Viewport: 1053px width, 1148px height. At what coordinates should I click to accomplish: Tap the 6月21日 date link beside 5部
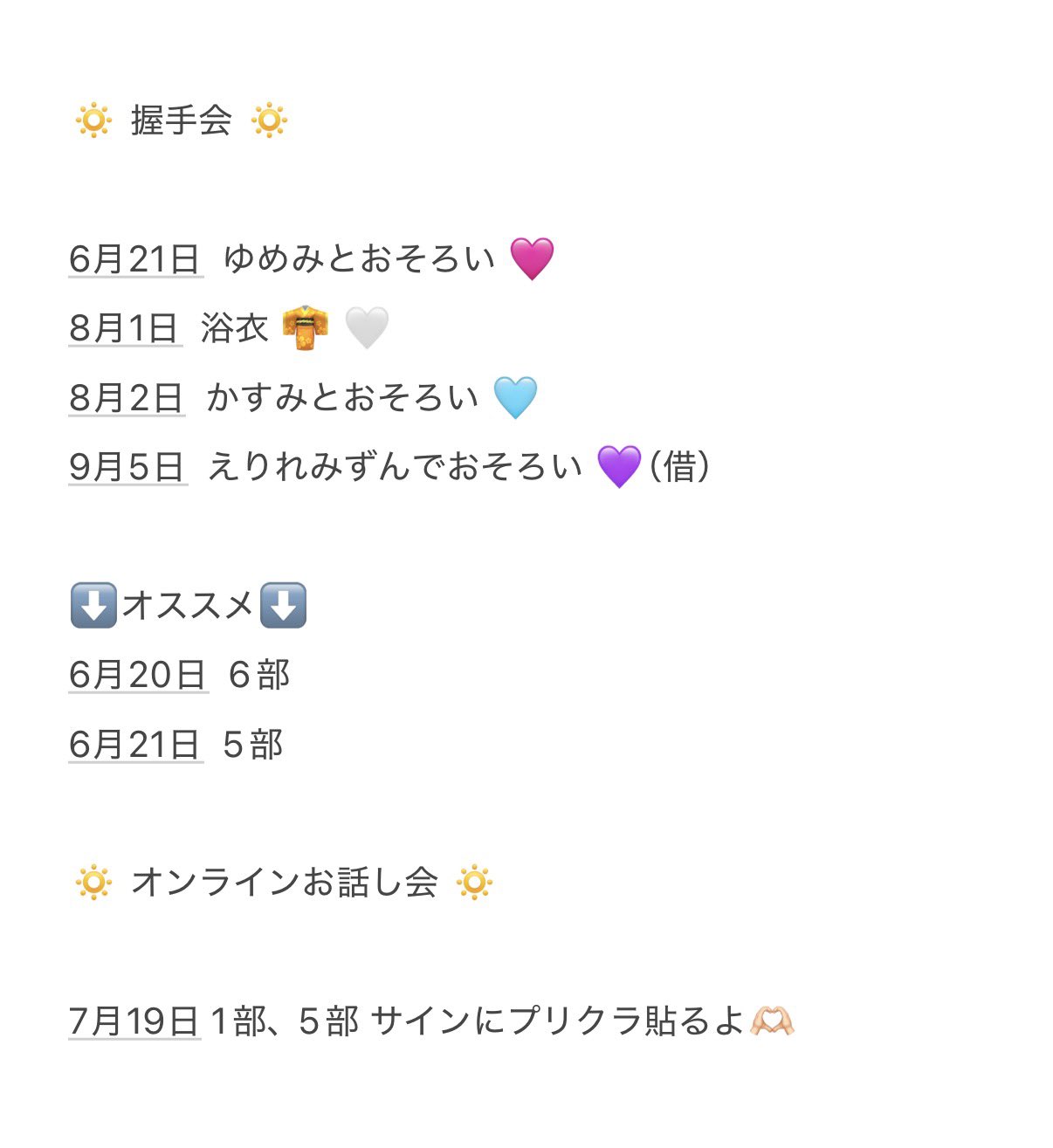pyautogui.click(x=135, y=745)
